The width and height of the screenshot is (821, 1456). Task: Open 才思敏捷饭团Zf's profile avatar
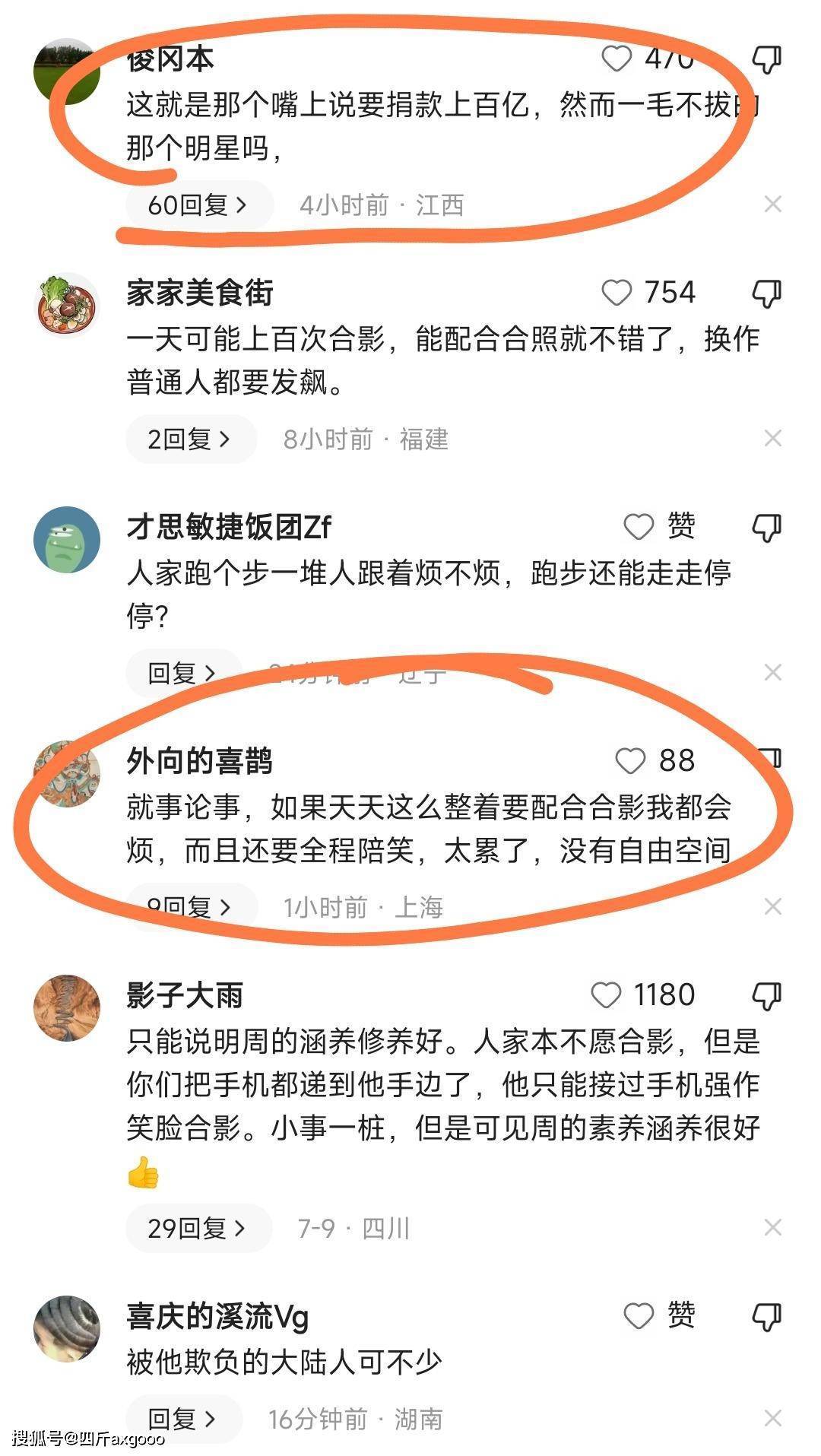coord(67,540)
